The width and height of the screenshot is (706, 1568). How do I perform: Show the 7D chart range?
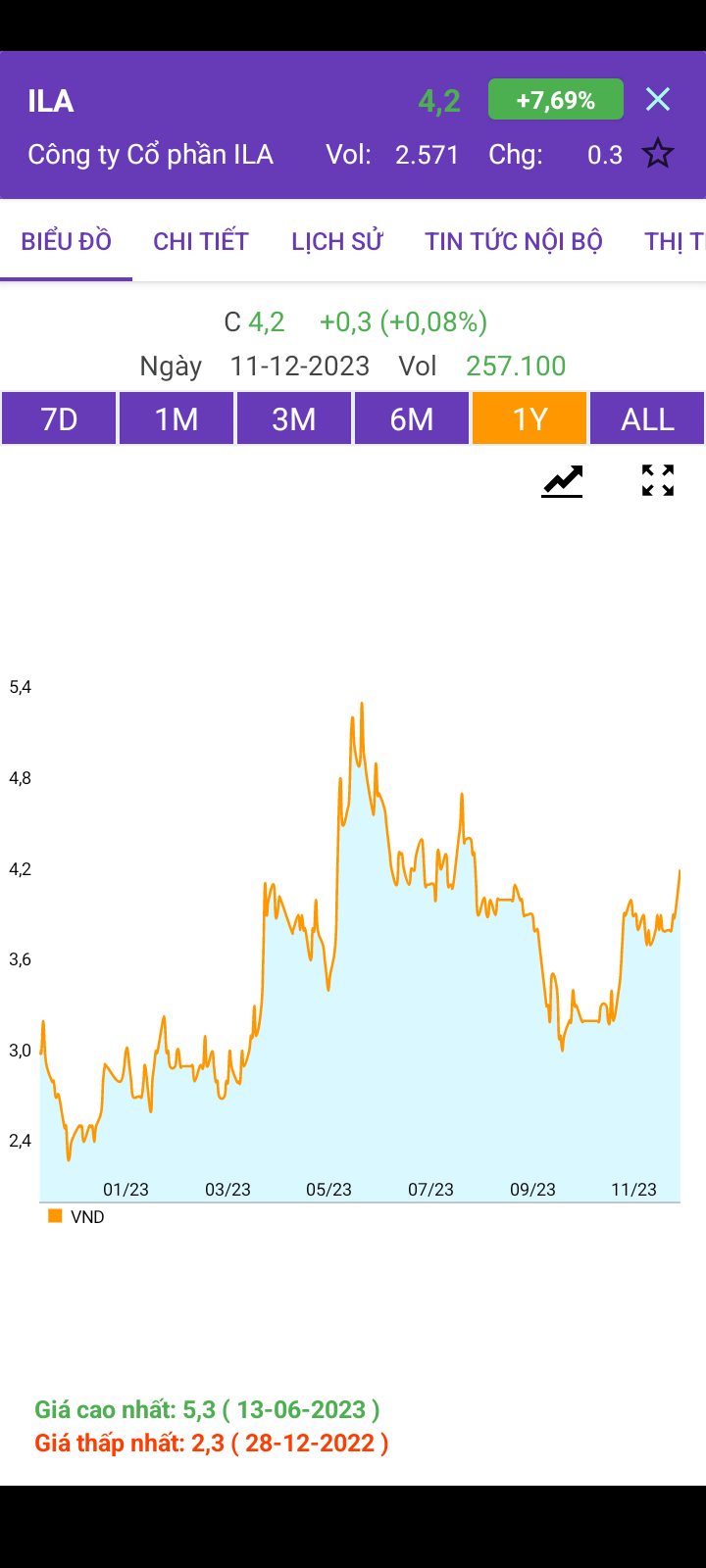coord(59,418)
